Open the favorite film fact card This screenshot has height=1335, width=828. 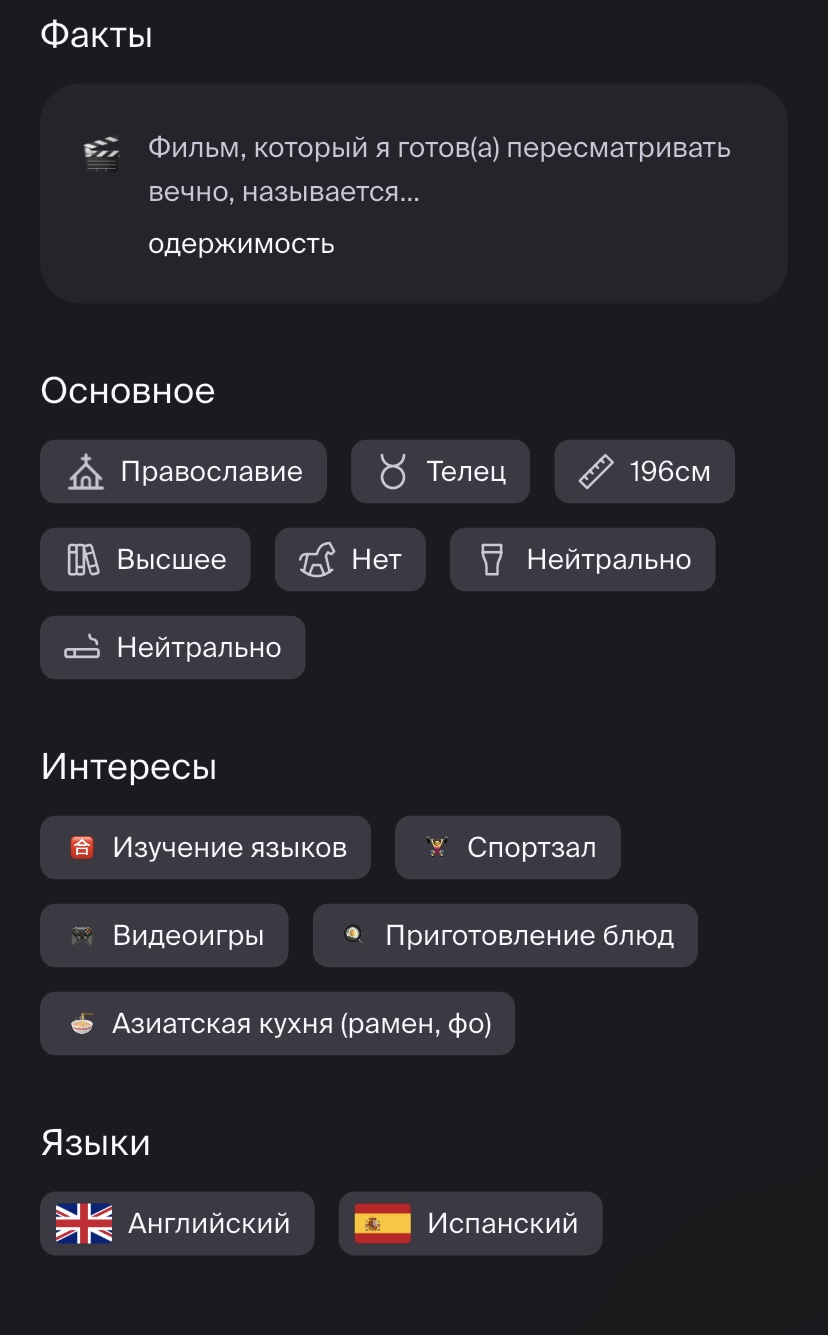point(413,193)
